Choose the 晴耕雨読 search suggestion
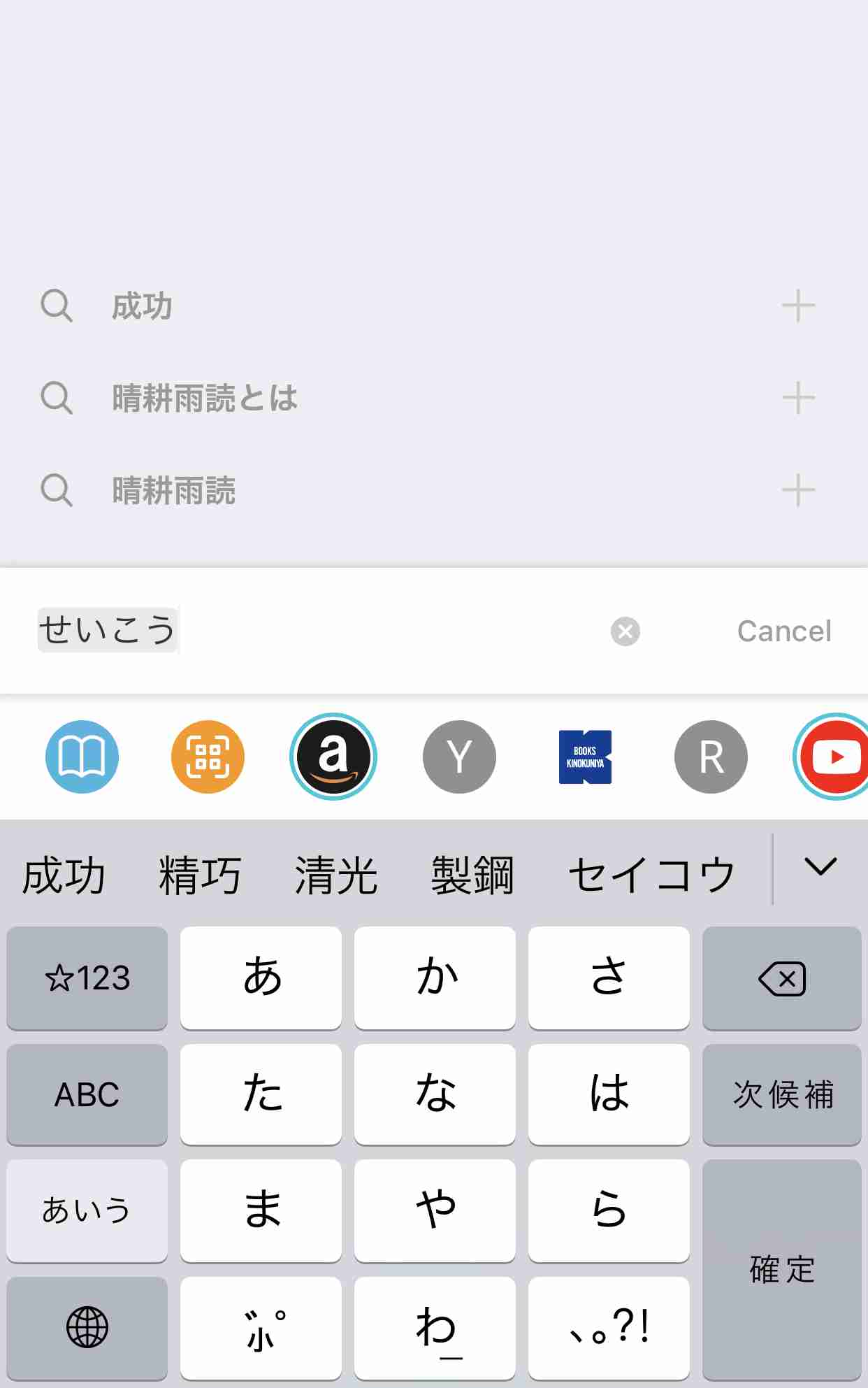The image size is (868, 1388). (x=173, y=491)
